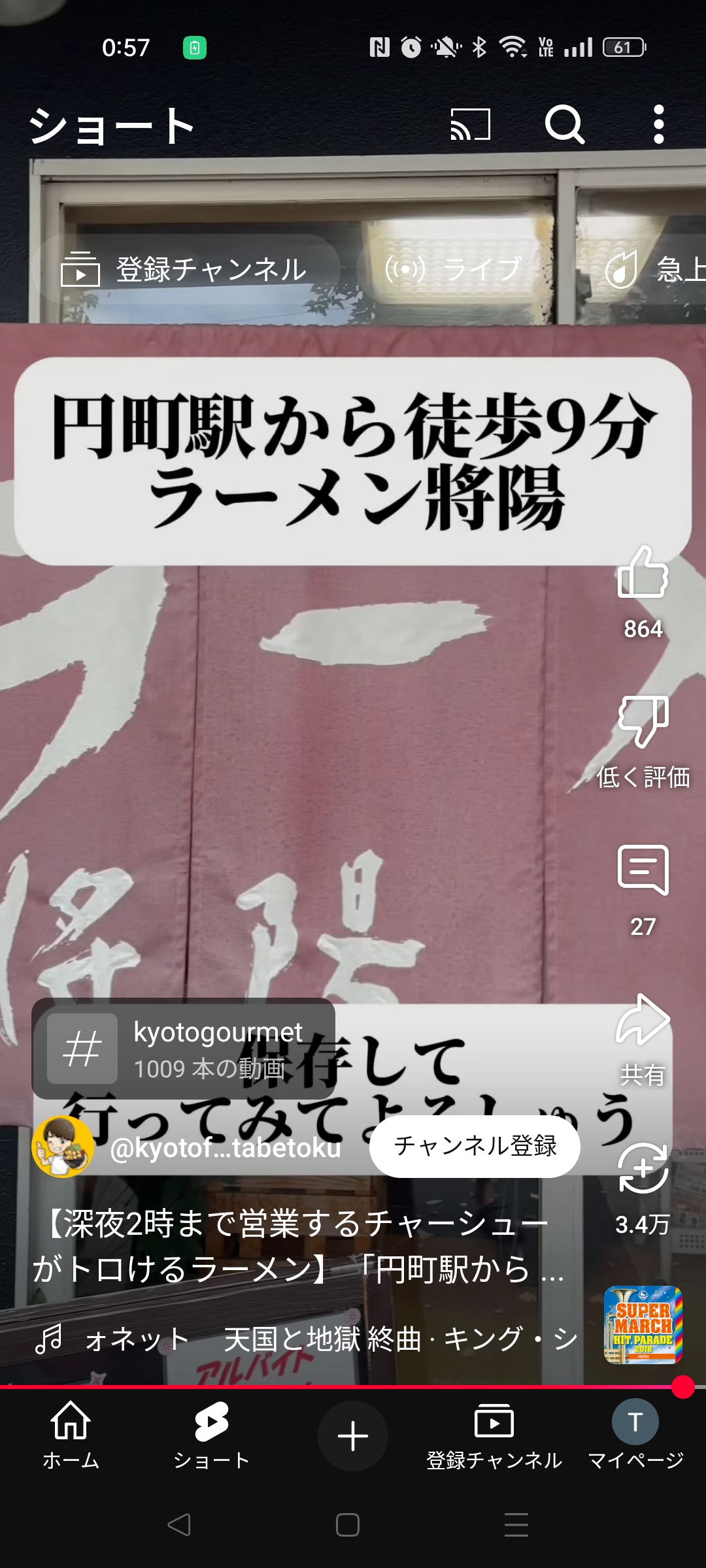Expand the video description text

coord(299,1246)
